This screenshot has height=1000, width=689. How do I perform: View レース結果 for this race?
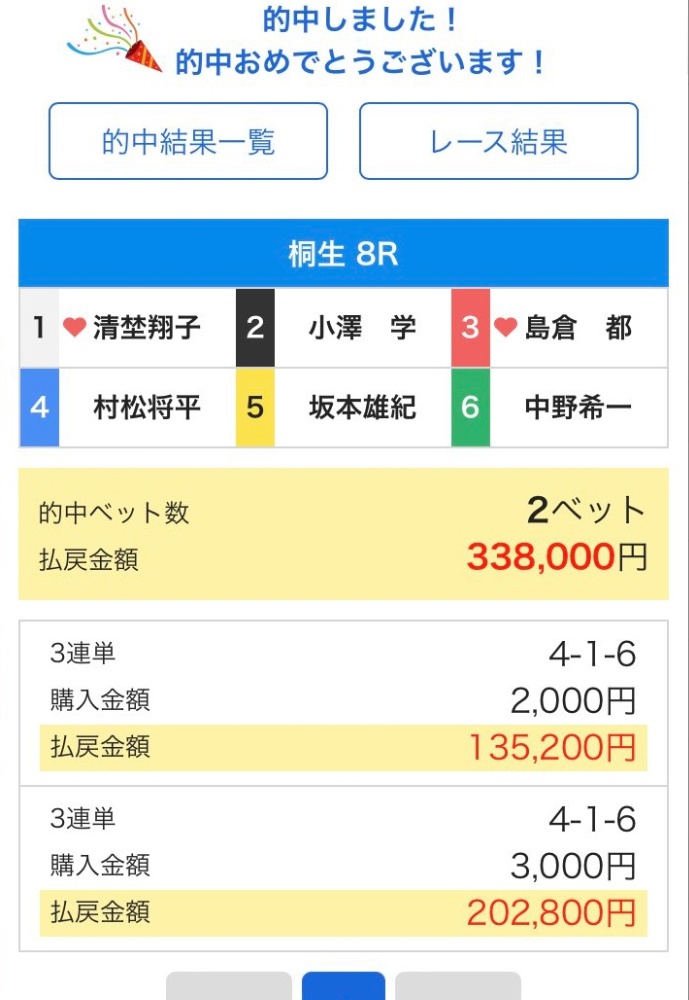click(x=498, y=141)
